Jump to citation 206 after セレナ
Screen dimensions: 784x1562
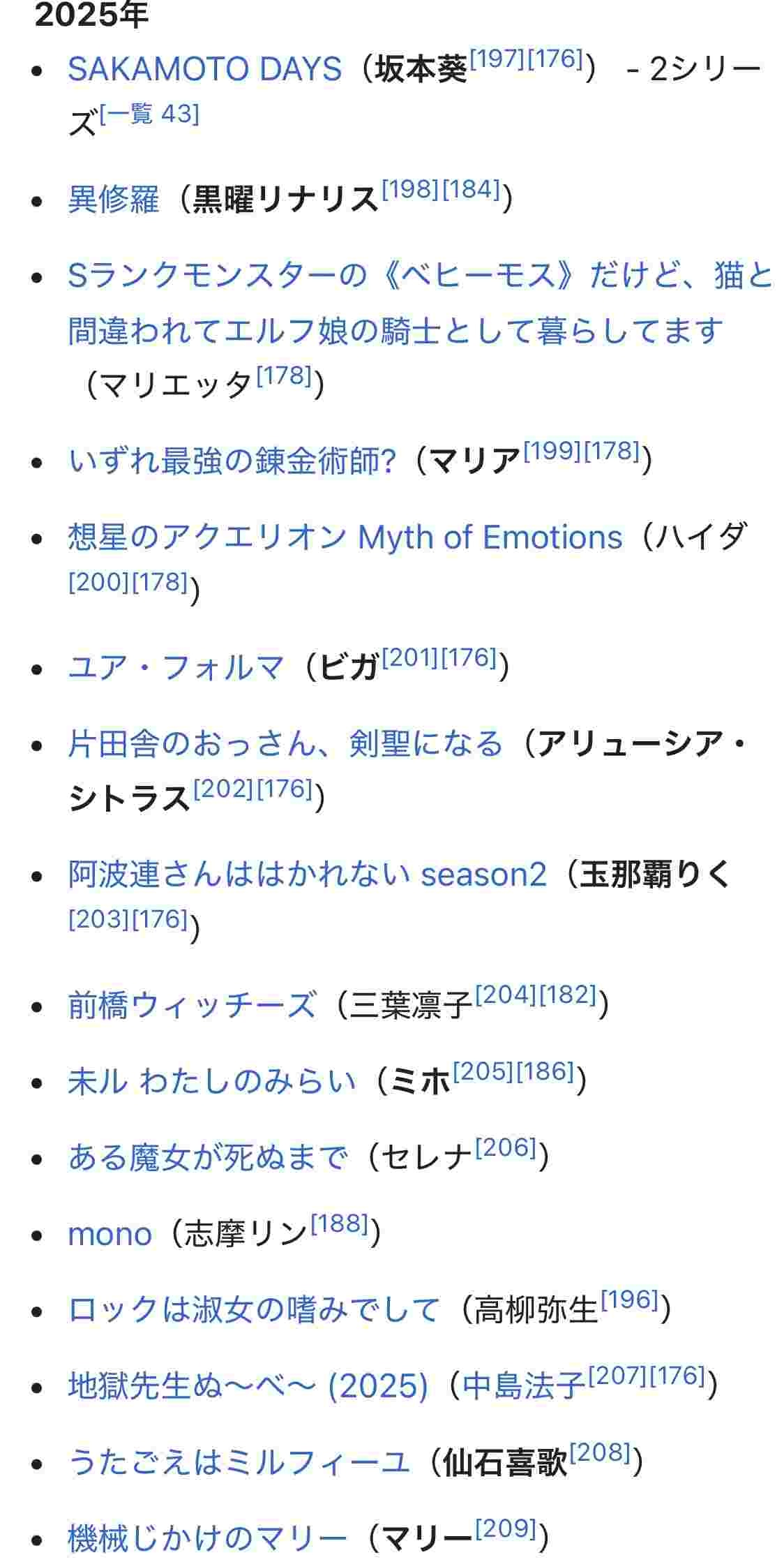(x=505, y=1147)
